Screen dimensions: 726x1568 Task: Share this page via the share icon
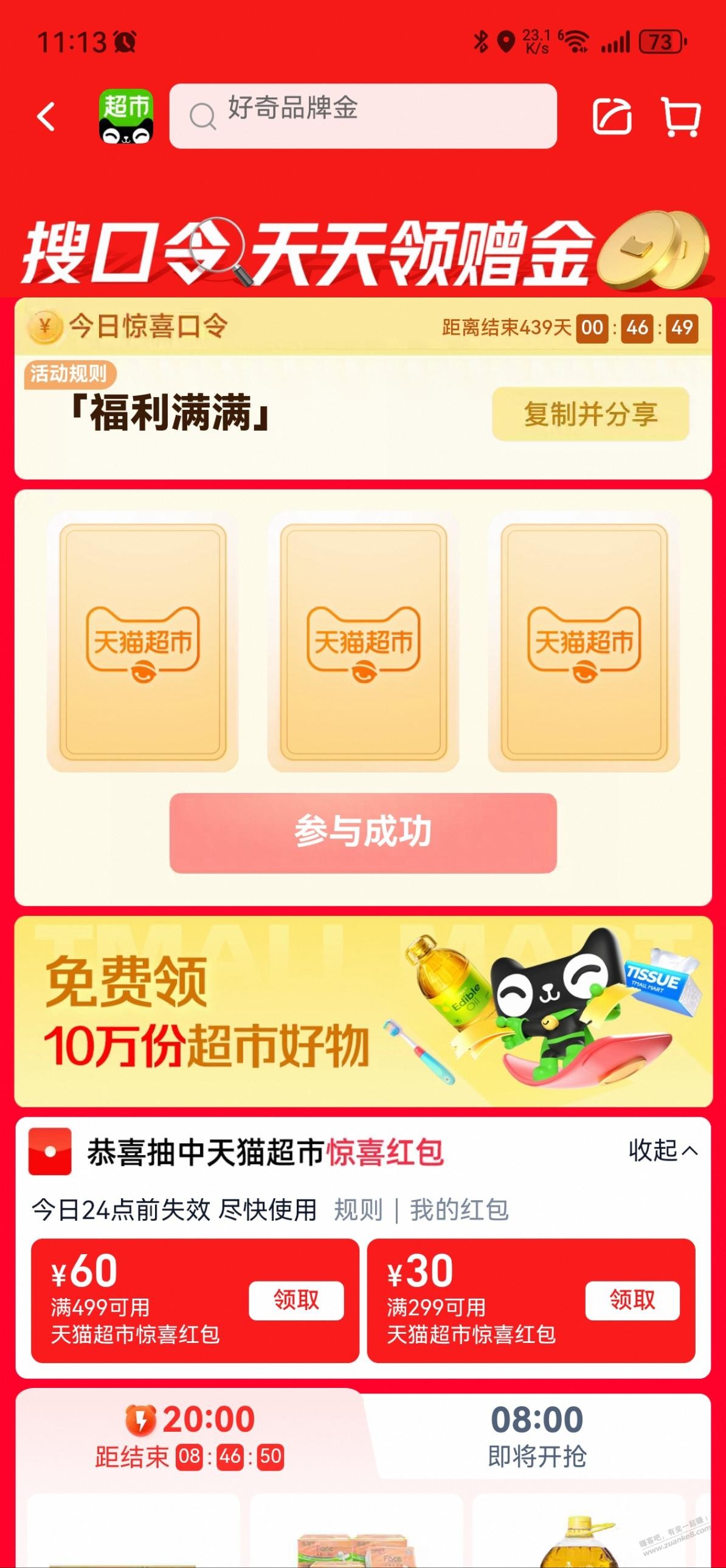click(612, 116)
